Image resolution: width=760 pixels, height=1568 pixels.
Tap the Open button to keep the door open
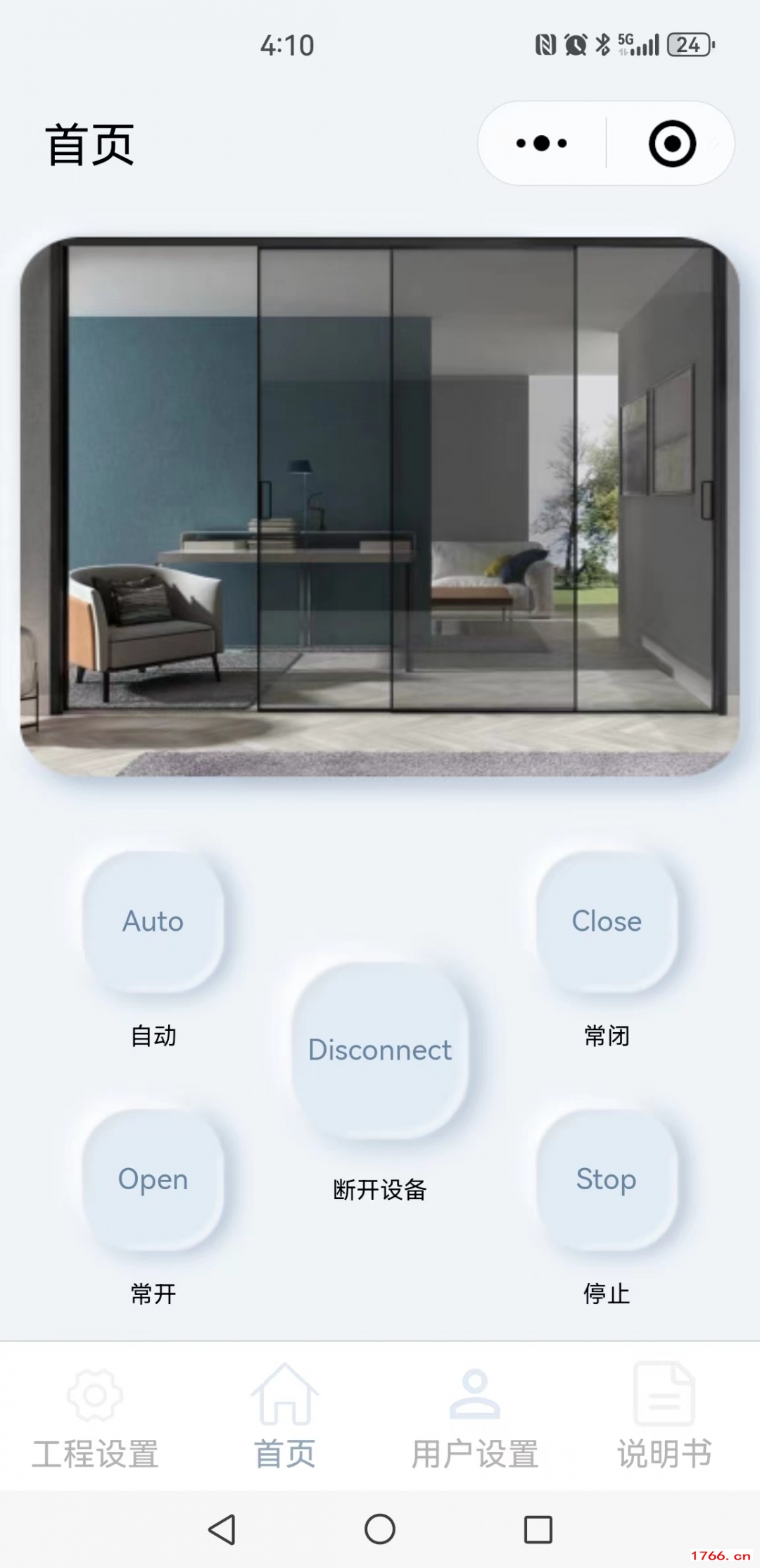tap(153, 1179)
